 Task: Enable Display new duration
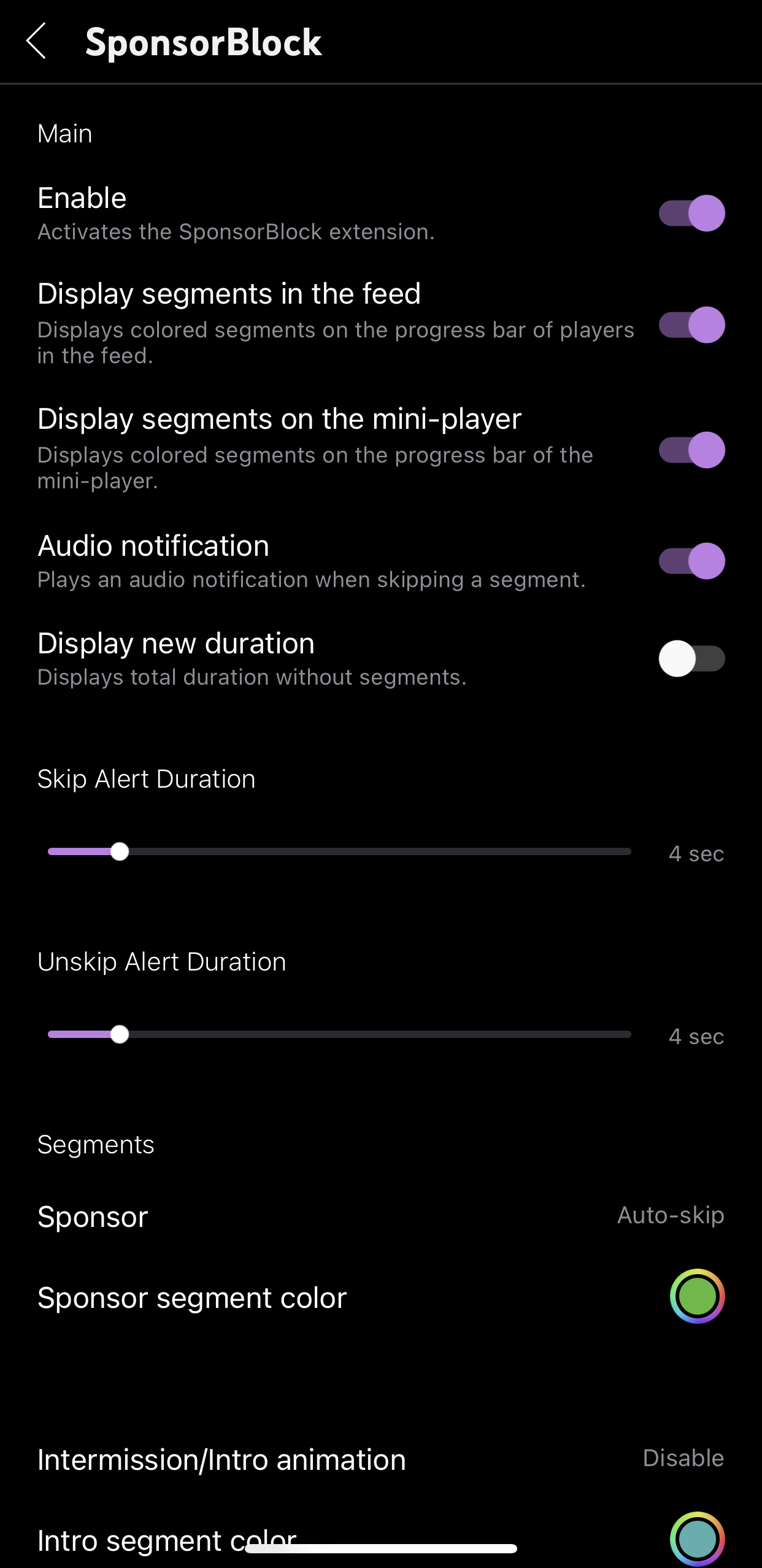click(691, 658)
